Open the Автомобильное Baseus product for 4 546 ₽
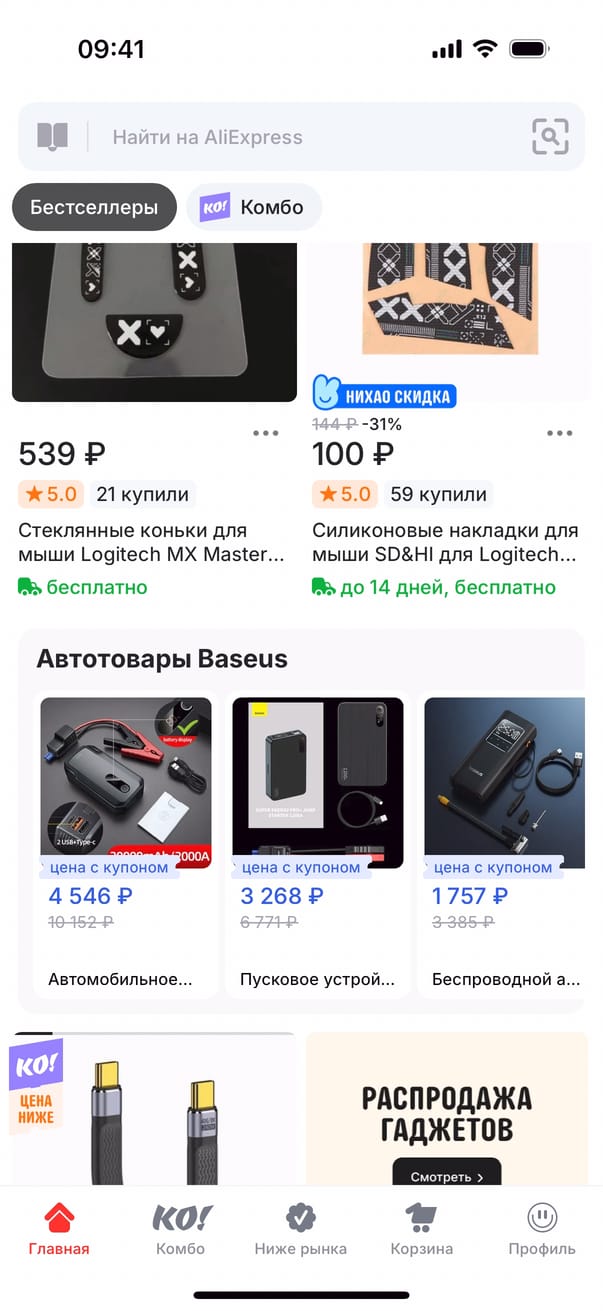Screen dimensions: 603x1311 coord(126,840)
